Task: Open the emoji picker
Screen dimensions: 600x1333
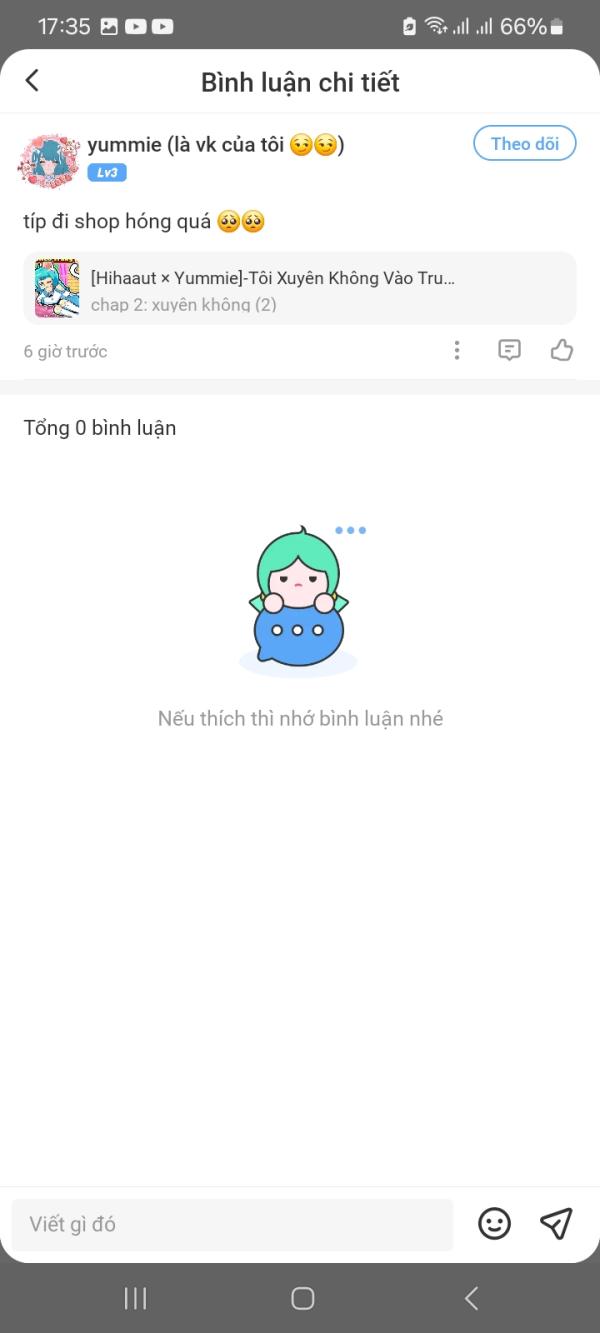Action: pyautogui.click(x=494, y=1224)
